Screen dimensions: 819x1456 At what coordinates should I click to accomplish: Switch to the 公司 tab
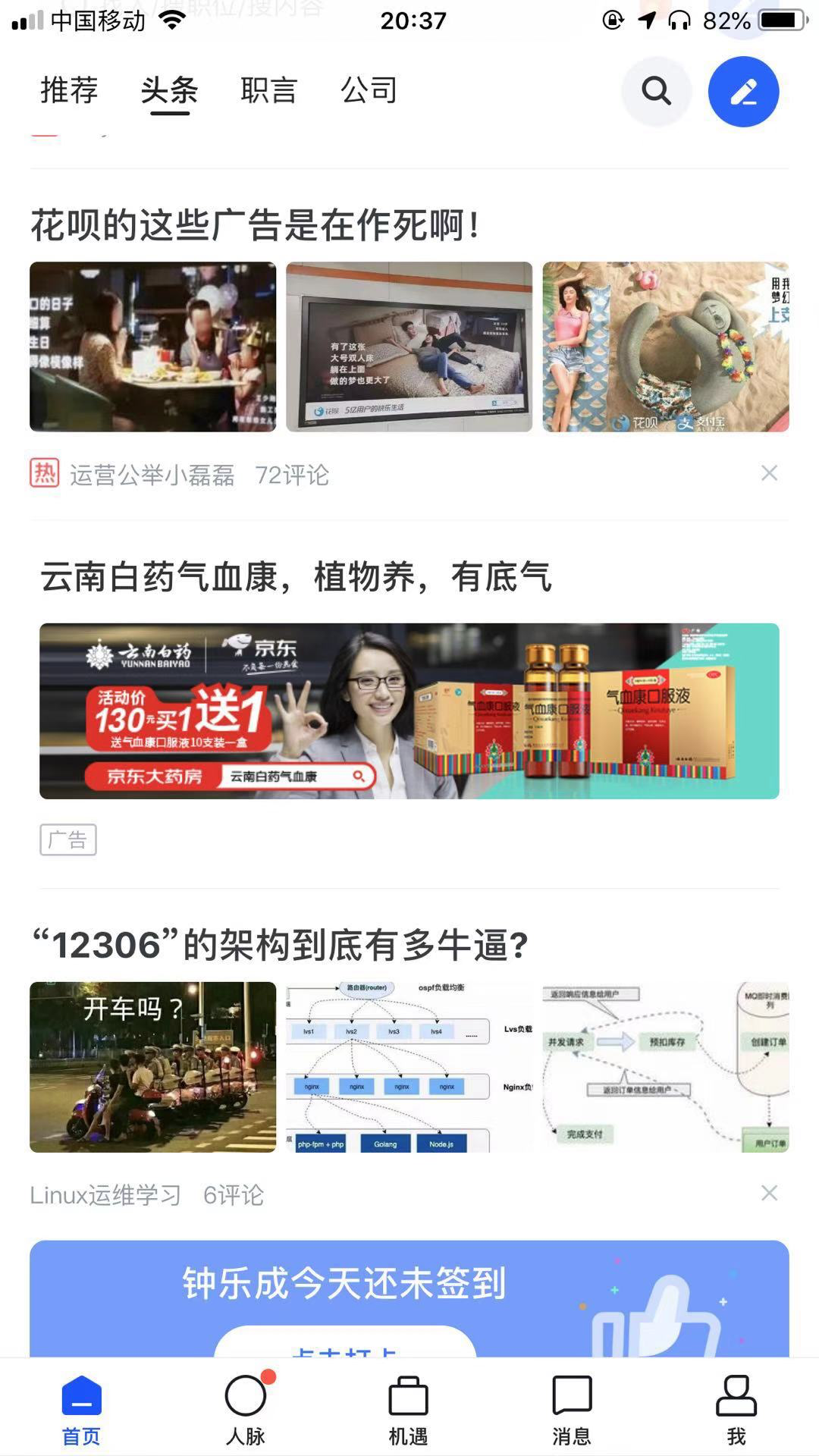click(369, 90)
